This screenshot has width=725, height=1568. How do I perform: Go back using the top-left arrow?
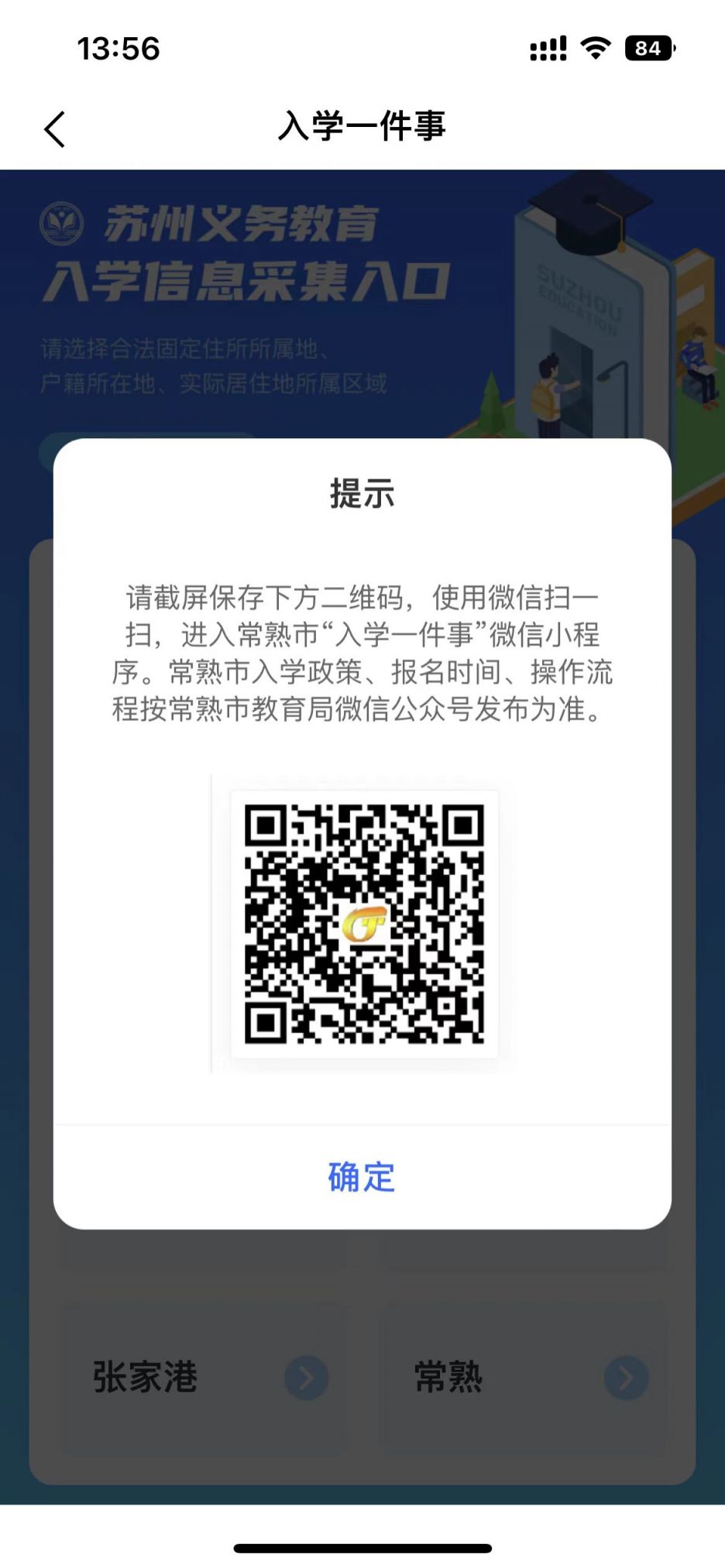tap(54, 129)
